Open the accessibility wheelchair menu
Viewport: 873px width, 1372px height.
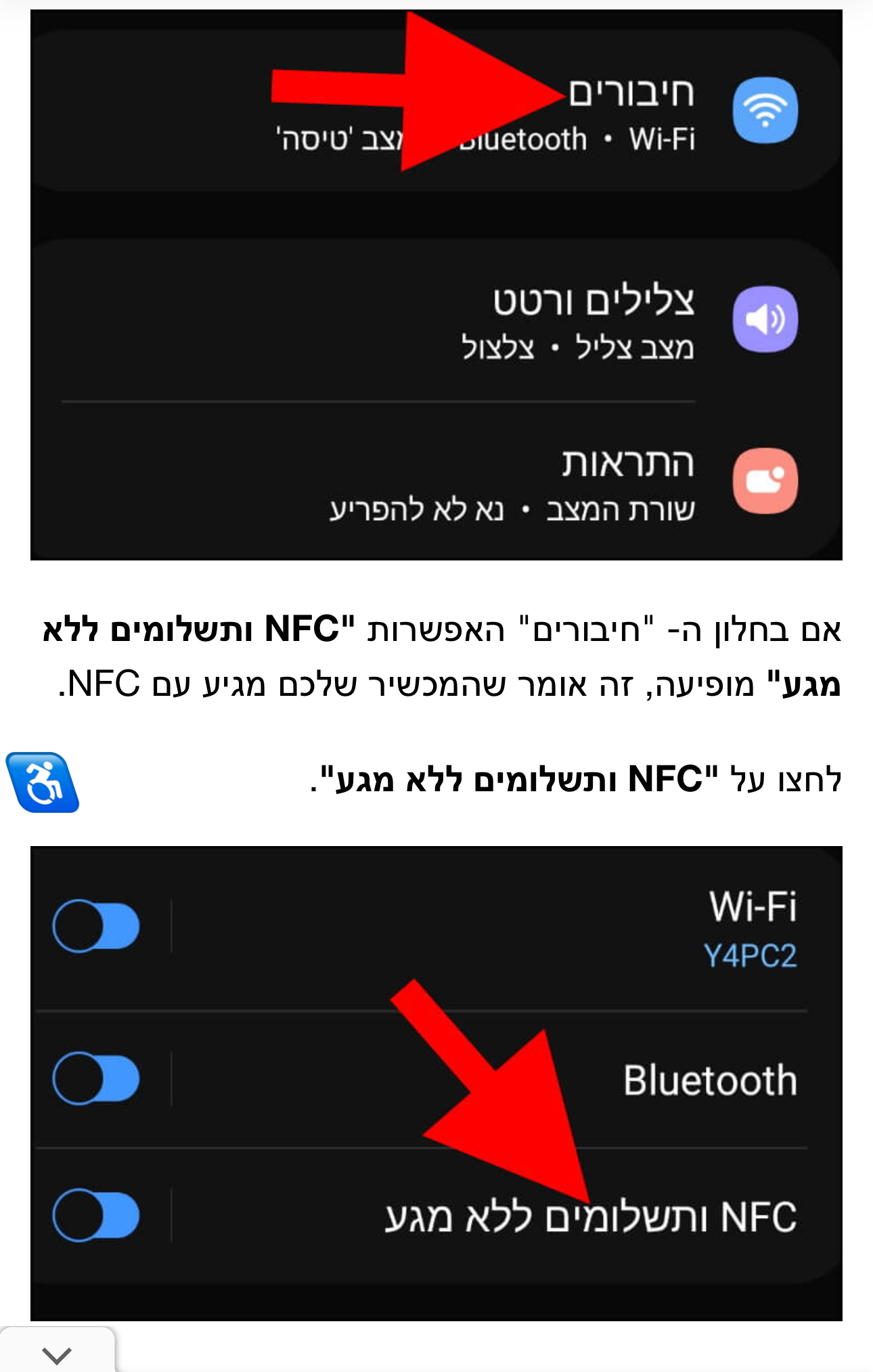click(43, 782)
